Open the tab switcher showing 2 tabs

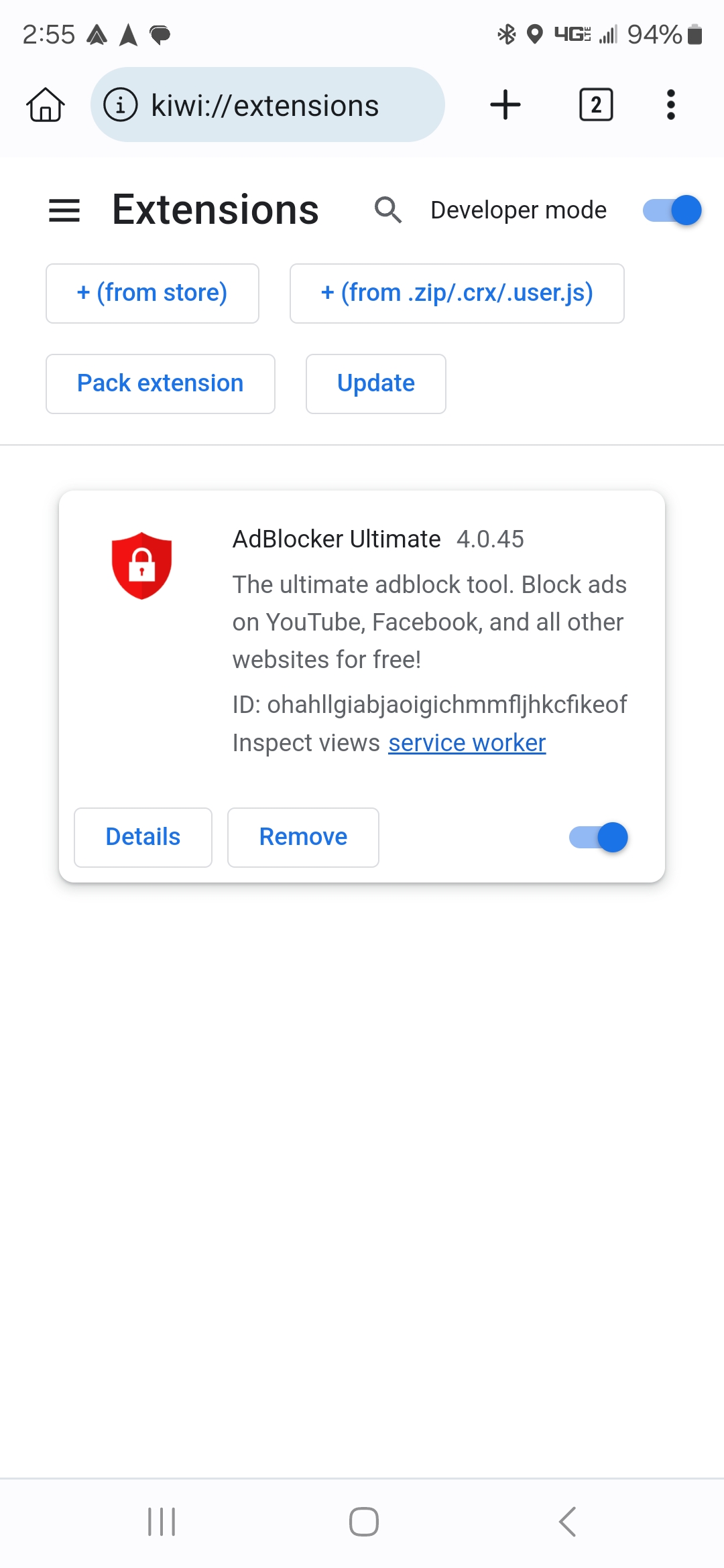(x=595, y=105)
